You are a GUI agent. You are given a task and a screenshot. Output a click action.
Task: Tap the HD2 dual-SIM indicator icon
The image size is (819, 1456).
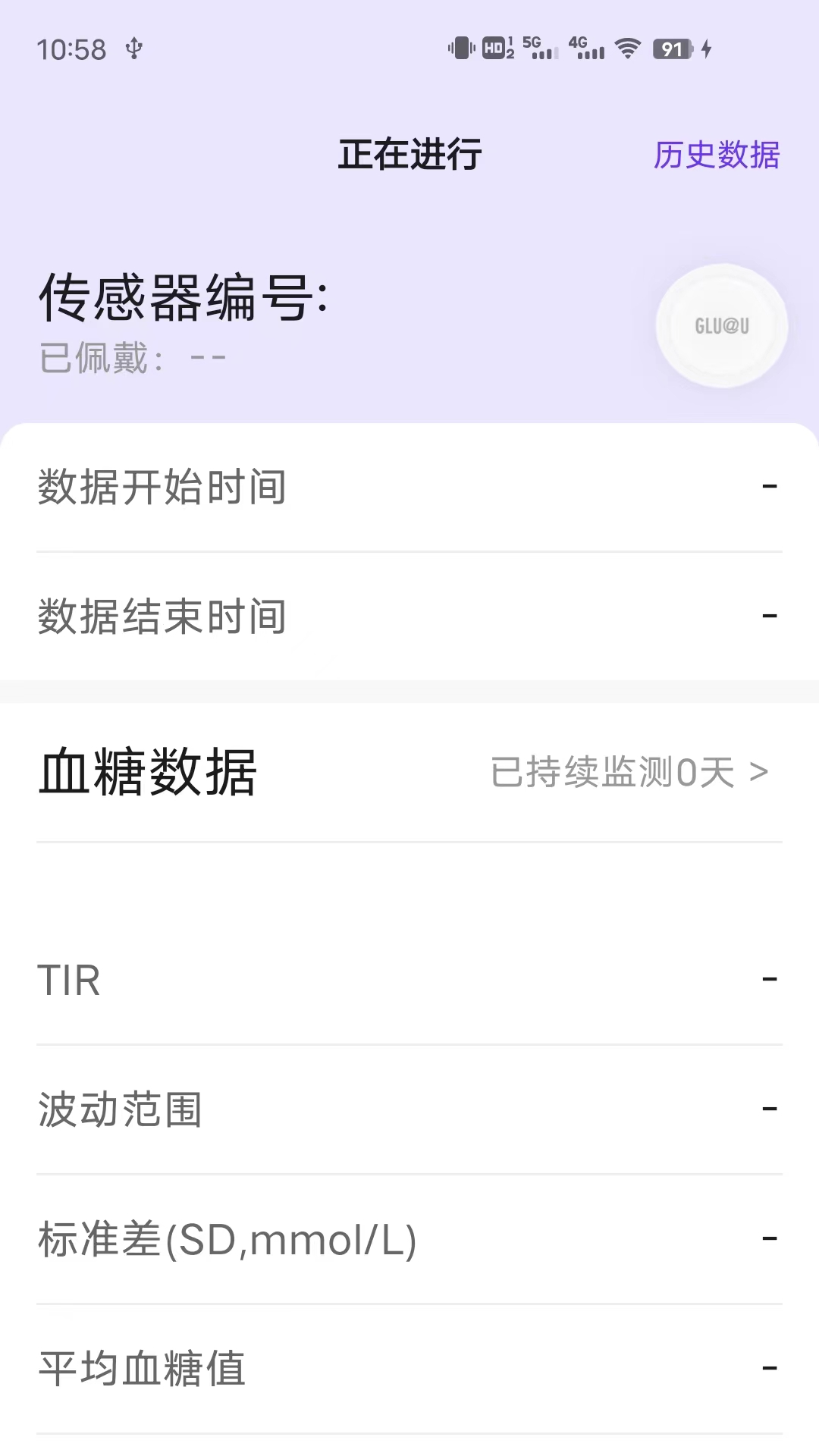[494, 47]
